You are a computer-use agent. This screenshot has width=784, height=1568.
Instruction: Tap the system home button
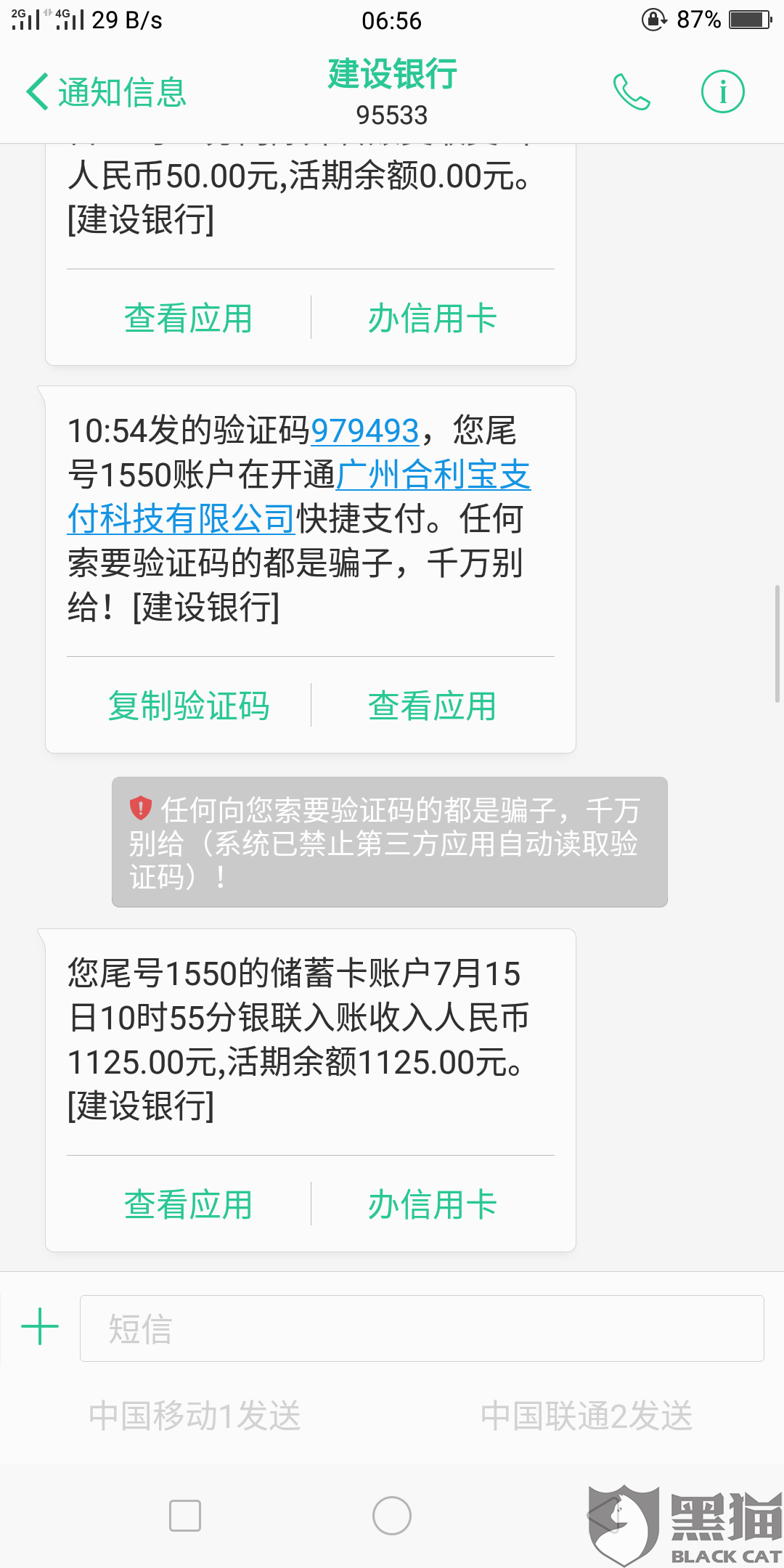coord(392,1516)
